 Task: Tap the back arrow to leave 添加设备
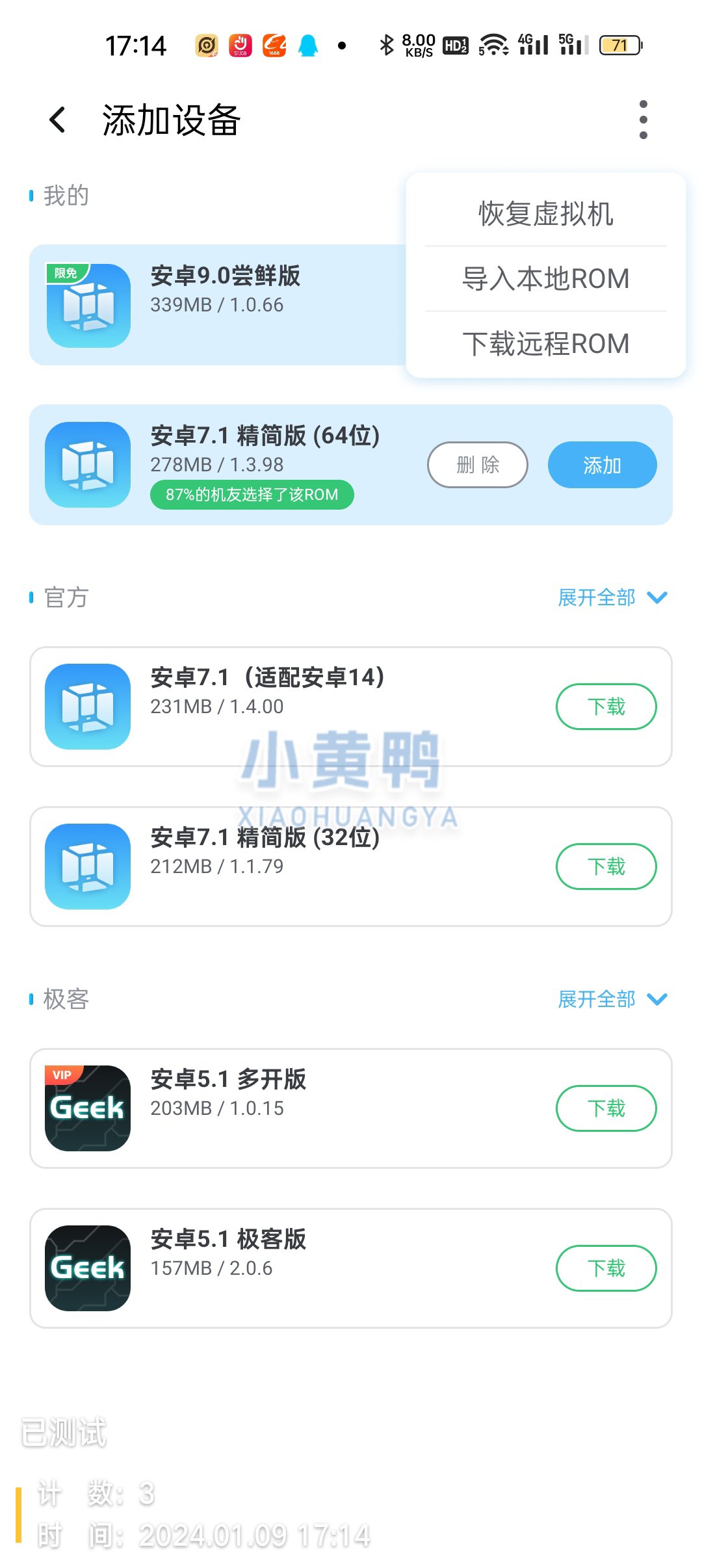[x=57, y=120]
